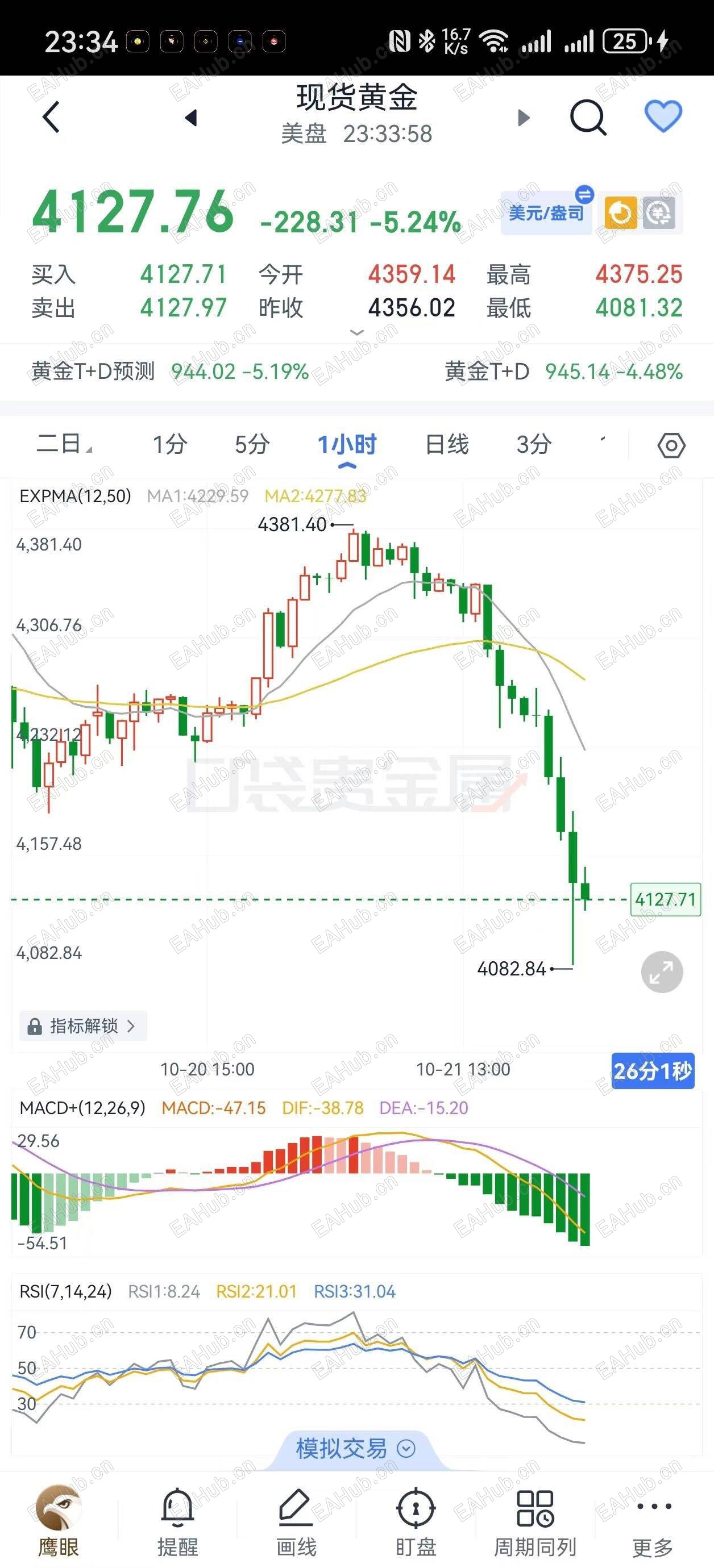This screenshot has width=714, height=1568.
Task: Go back using the header arrow
Action: [51, 117]
